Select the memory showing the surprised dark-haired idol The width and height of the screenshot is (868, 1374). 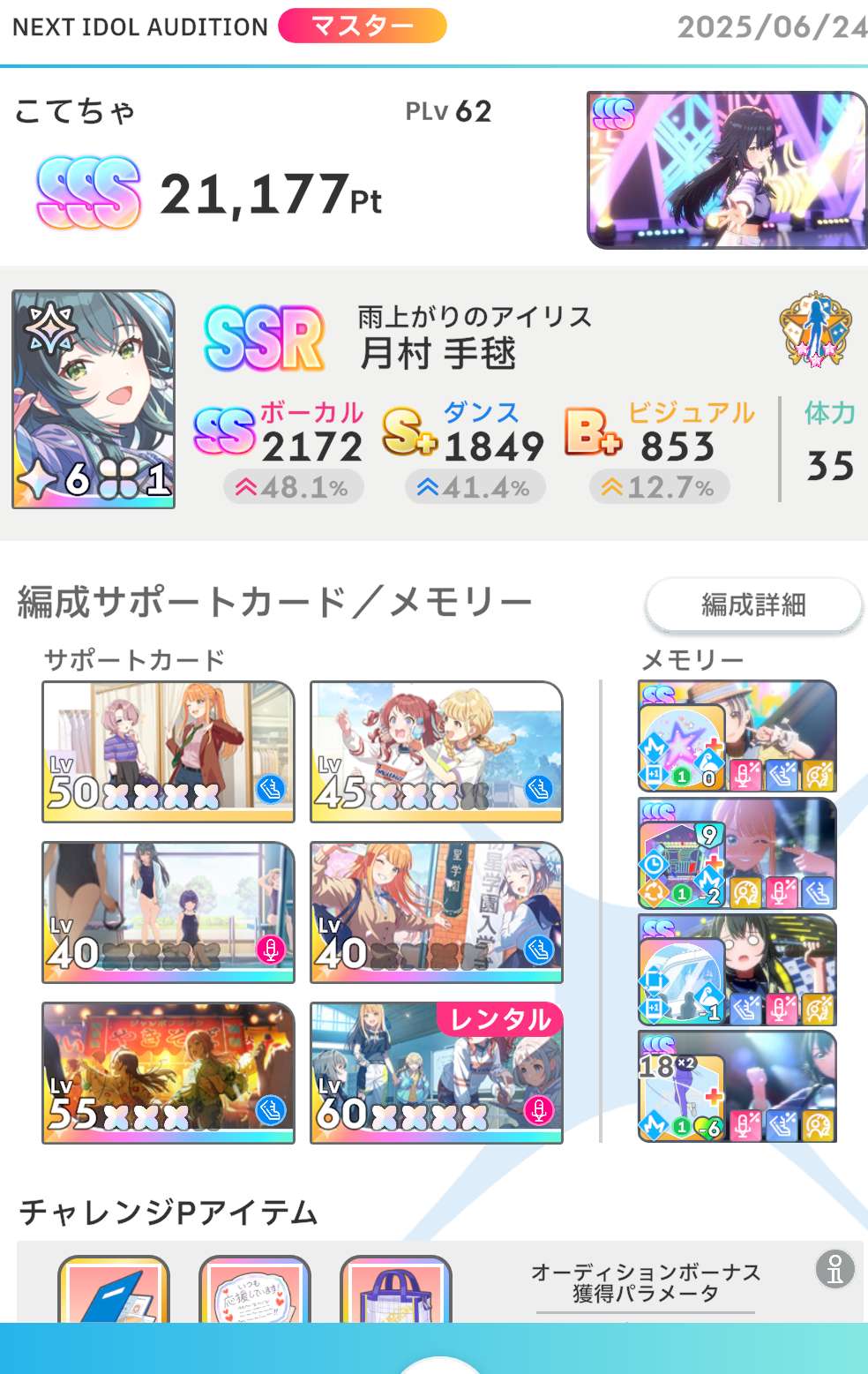[737, 971]
